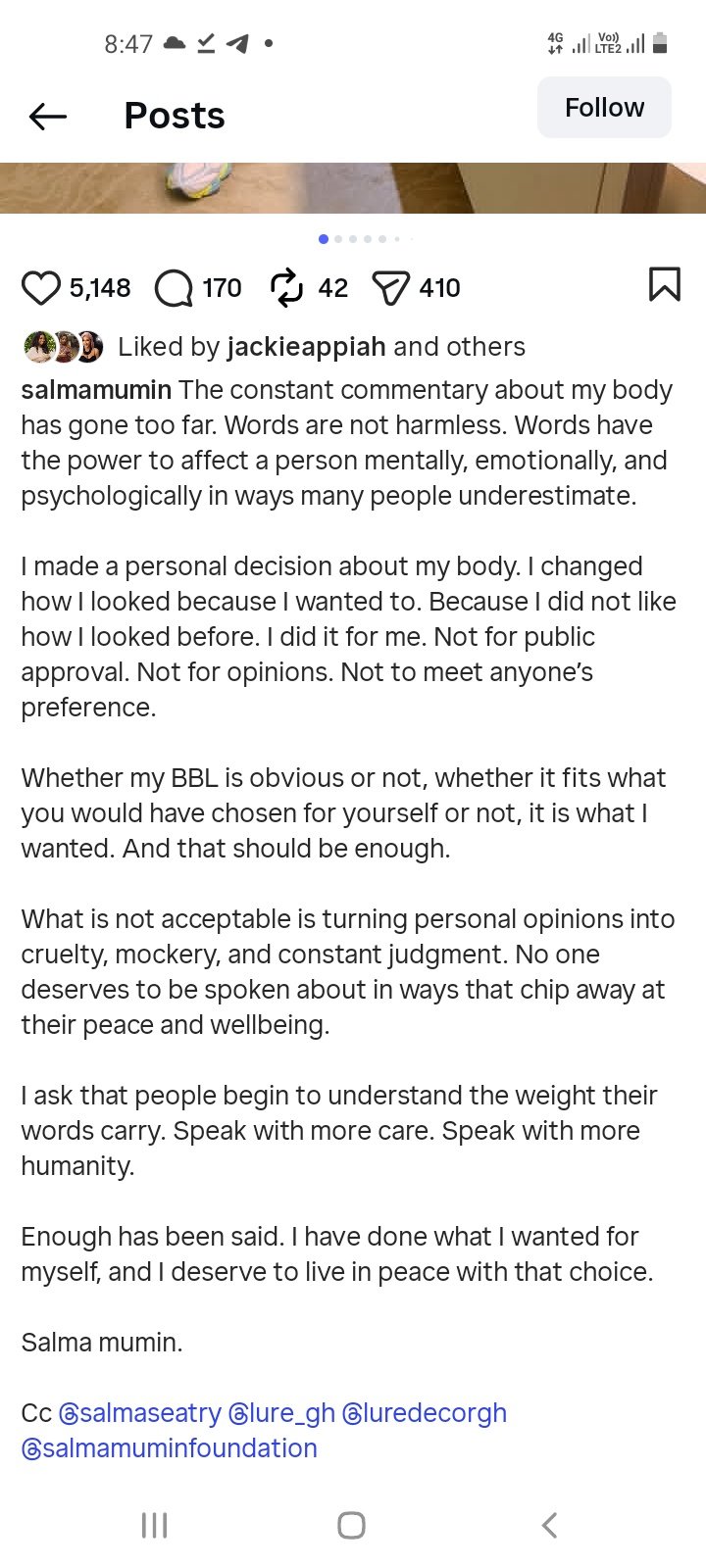Open the @lure_gh tagged profile
The image size is (706, 1568).
pos(281,1413)
